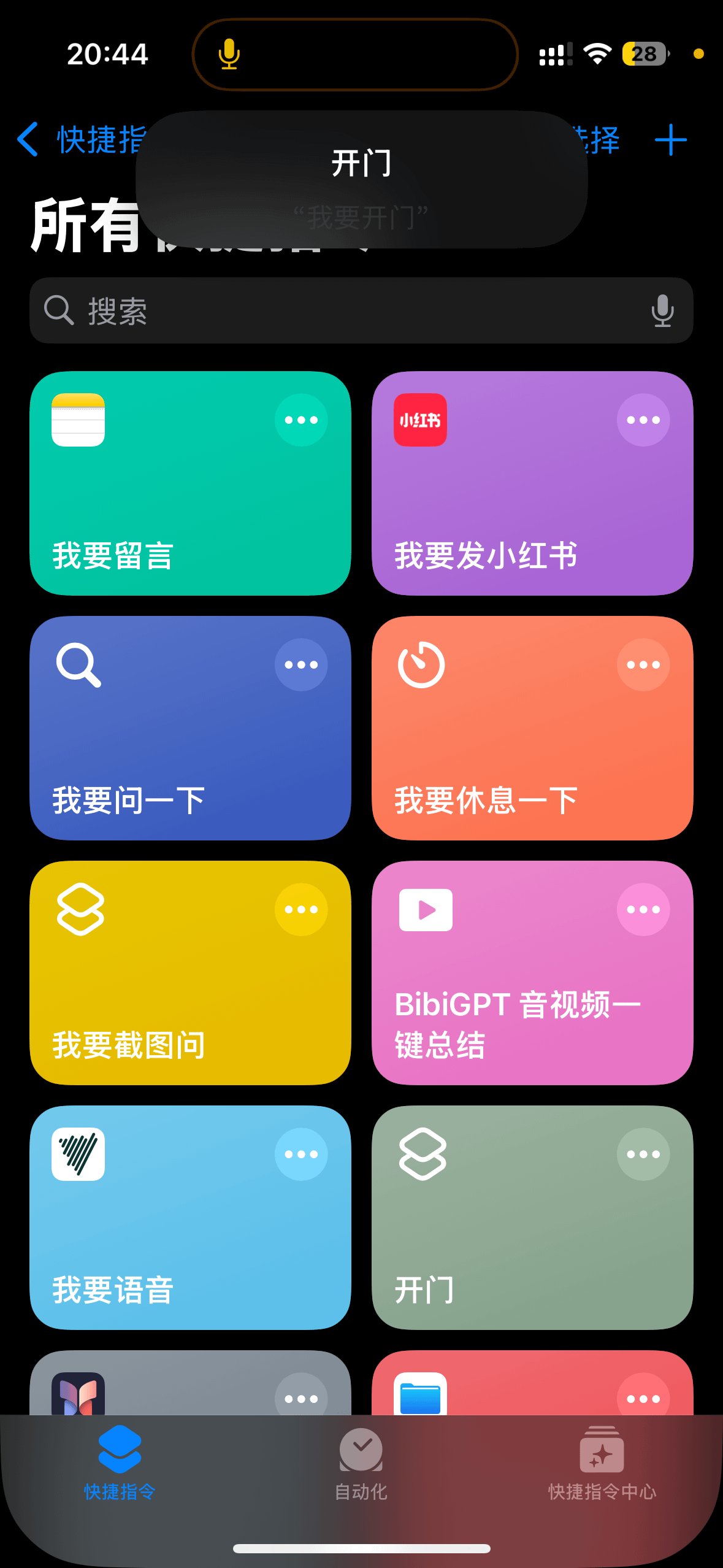Open options for 我要留言 shortcut
The width and height of the screenshot is (723, 1568).
(300, 420)
